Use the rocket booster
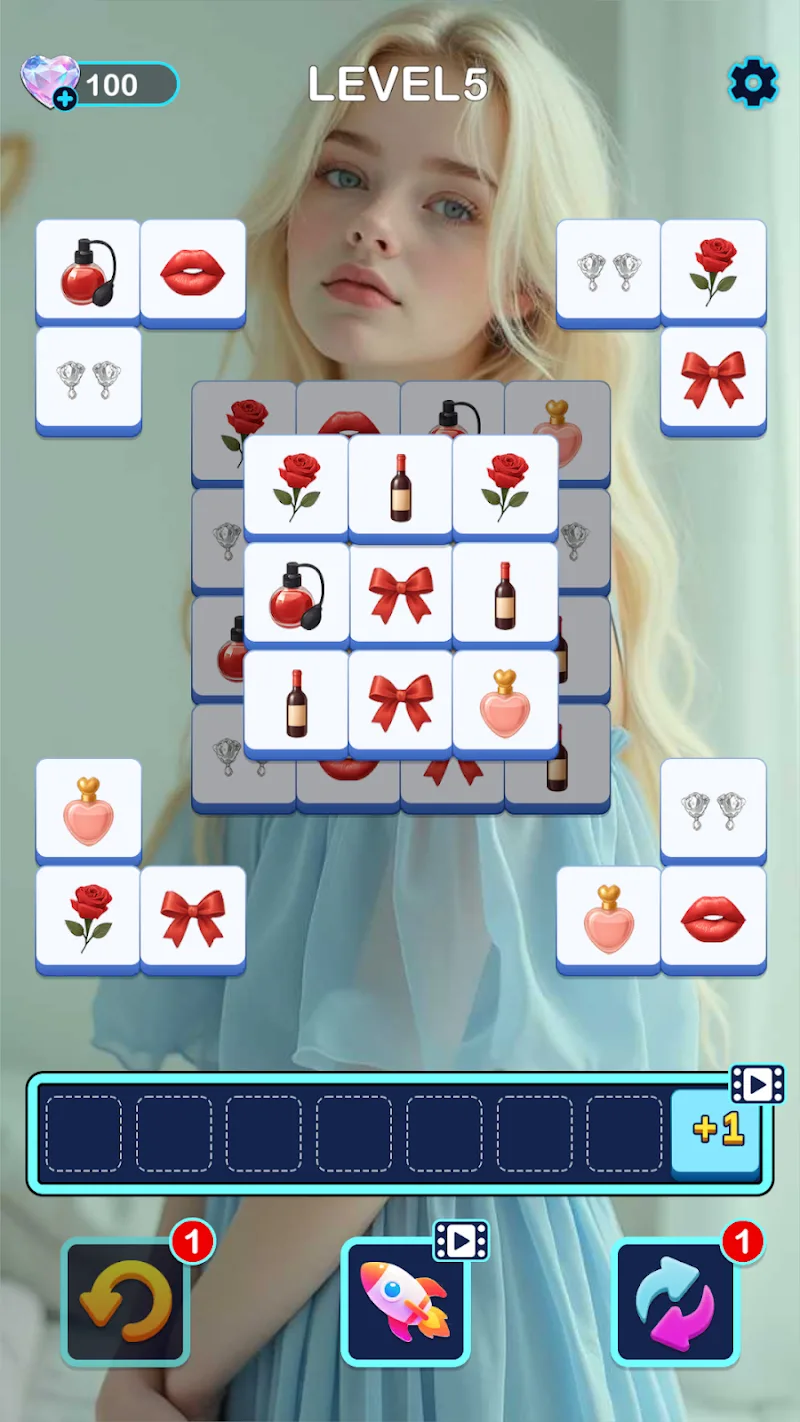This screenshot has height=1422, width=800. click(x=405, y=1301)
